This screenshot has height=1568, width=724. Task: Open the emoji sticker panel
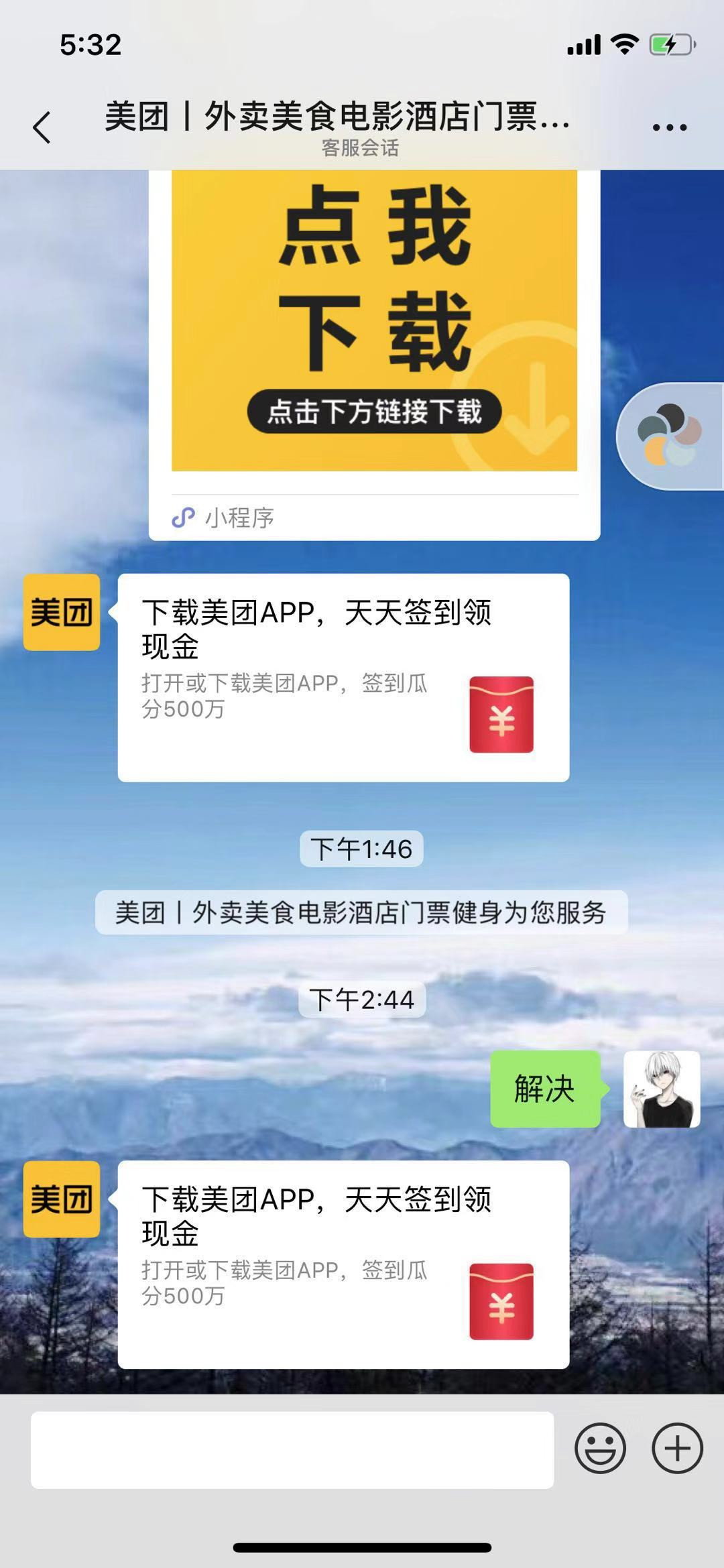(600, 1448)
